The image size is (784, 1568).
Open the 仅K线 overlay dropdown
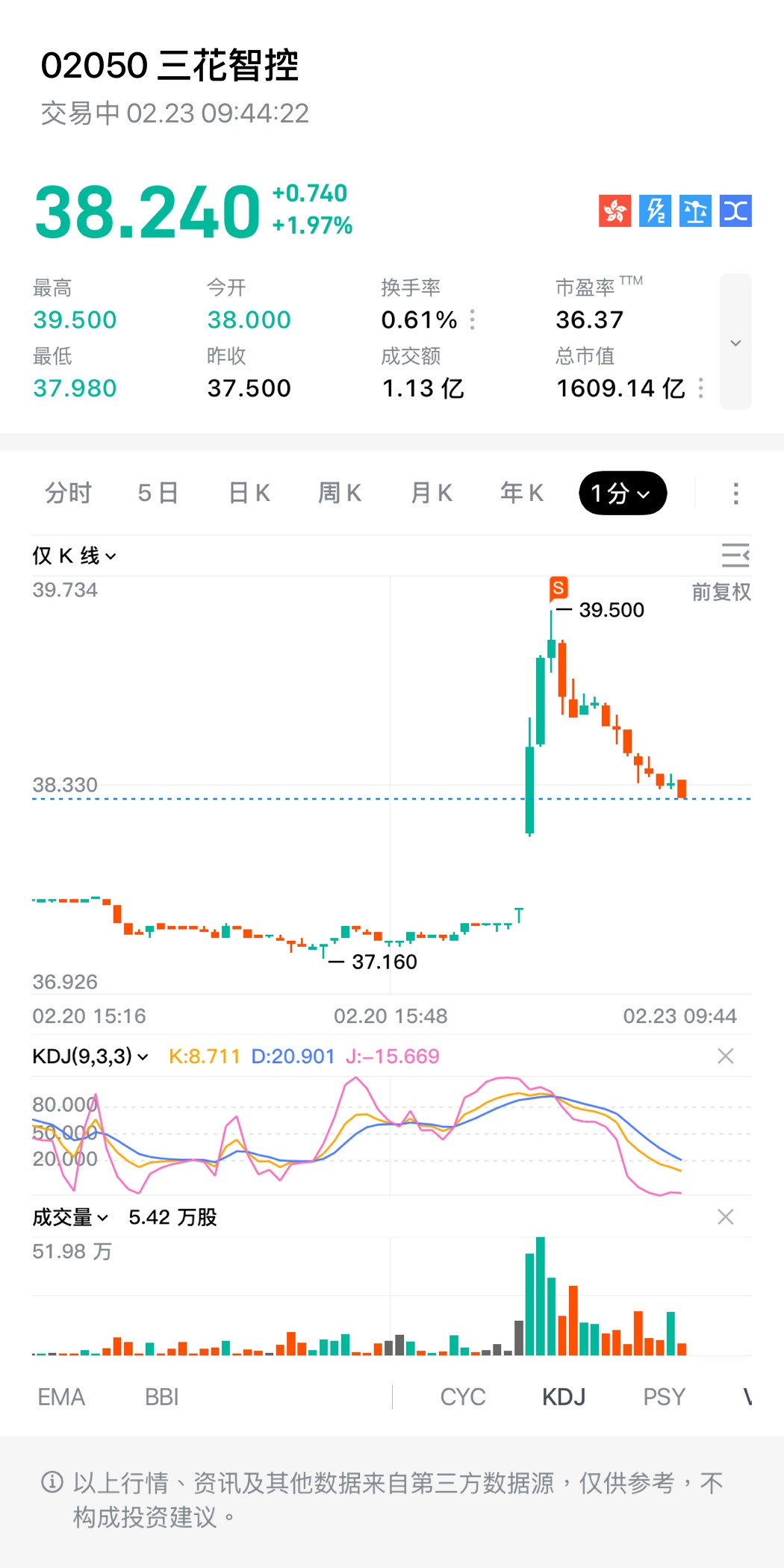(x=74, y=556)
